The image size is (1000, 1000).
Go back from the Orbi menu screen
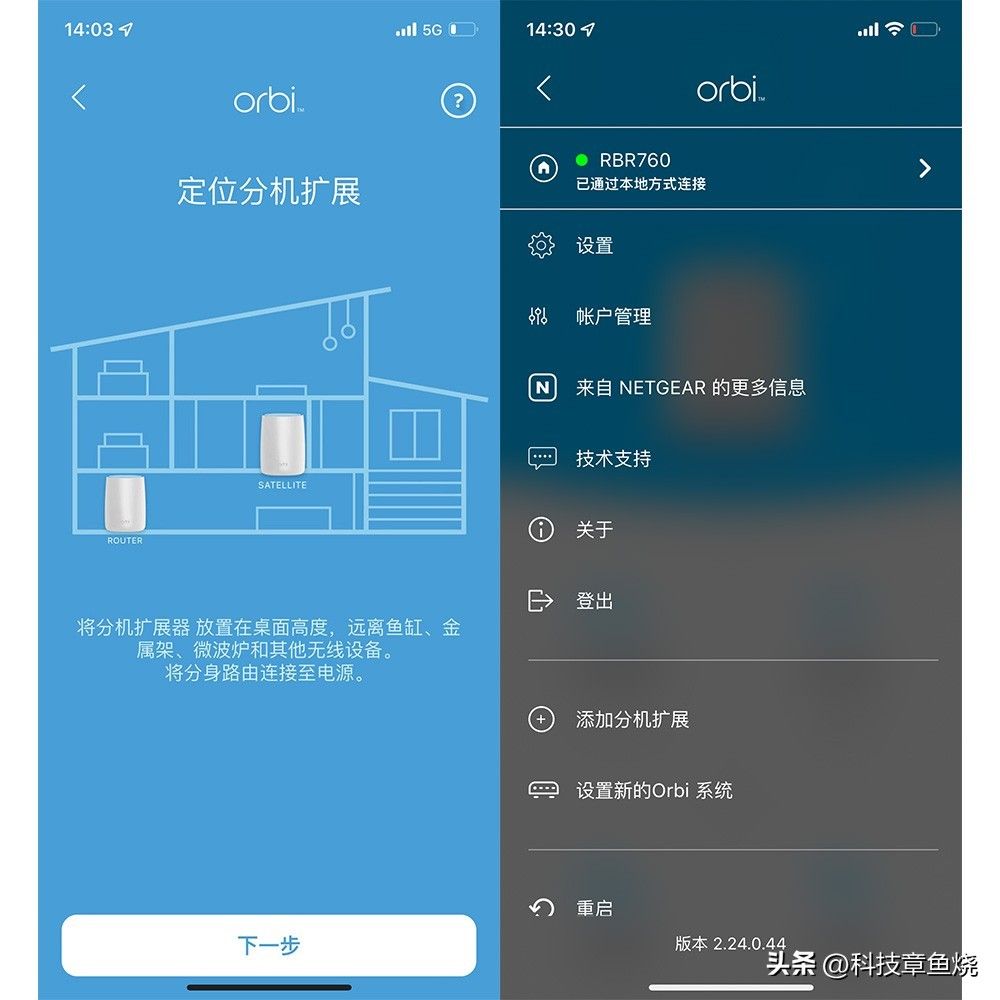pyautogui.click(x=544, y=88)
